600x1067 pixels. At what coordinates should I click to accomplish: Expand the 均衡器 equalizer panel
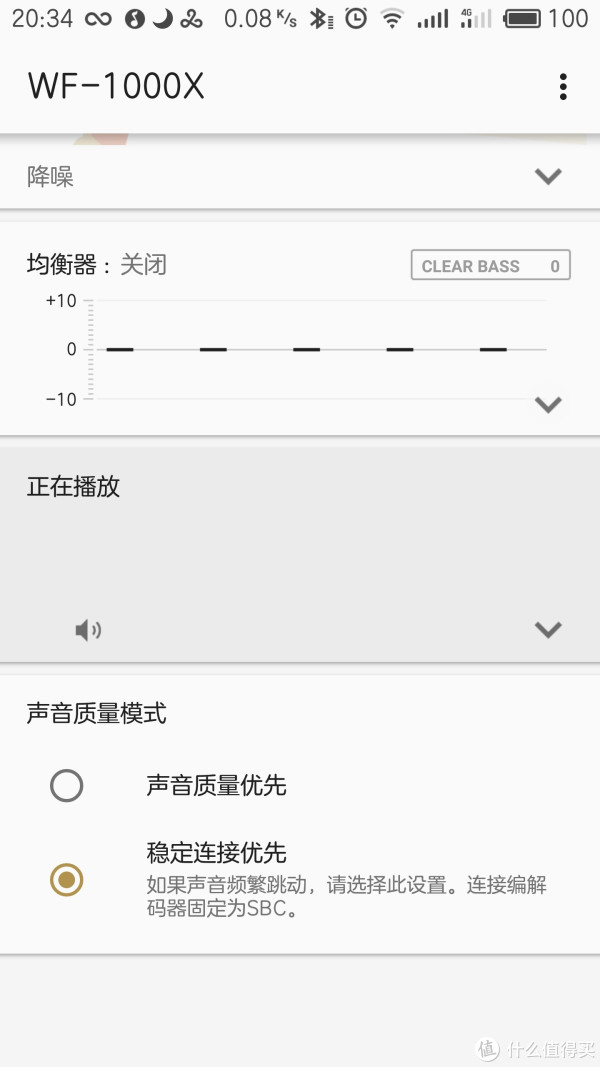547,405
